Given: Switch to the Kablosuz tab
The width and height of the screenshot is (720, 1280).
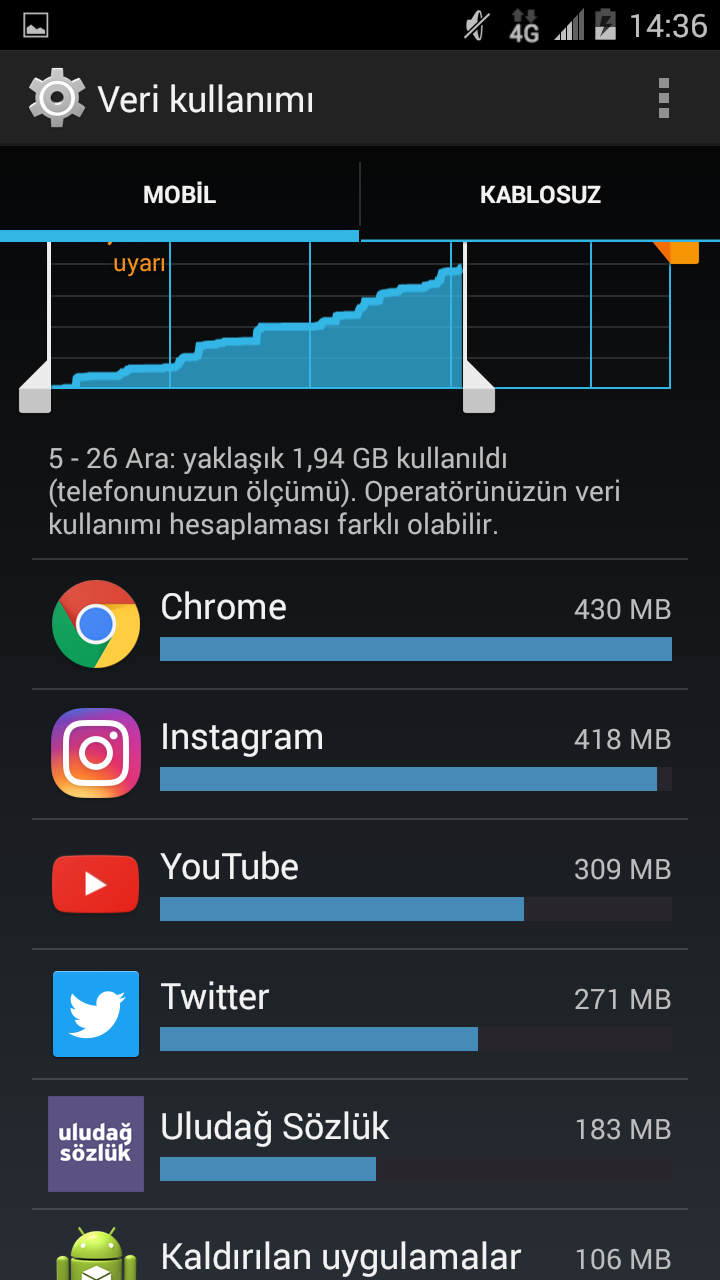Looking at the screenshot, I should pyautogui.click(x=540, y=195).
